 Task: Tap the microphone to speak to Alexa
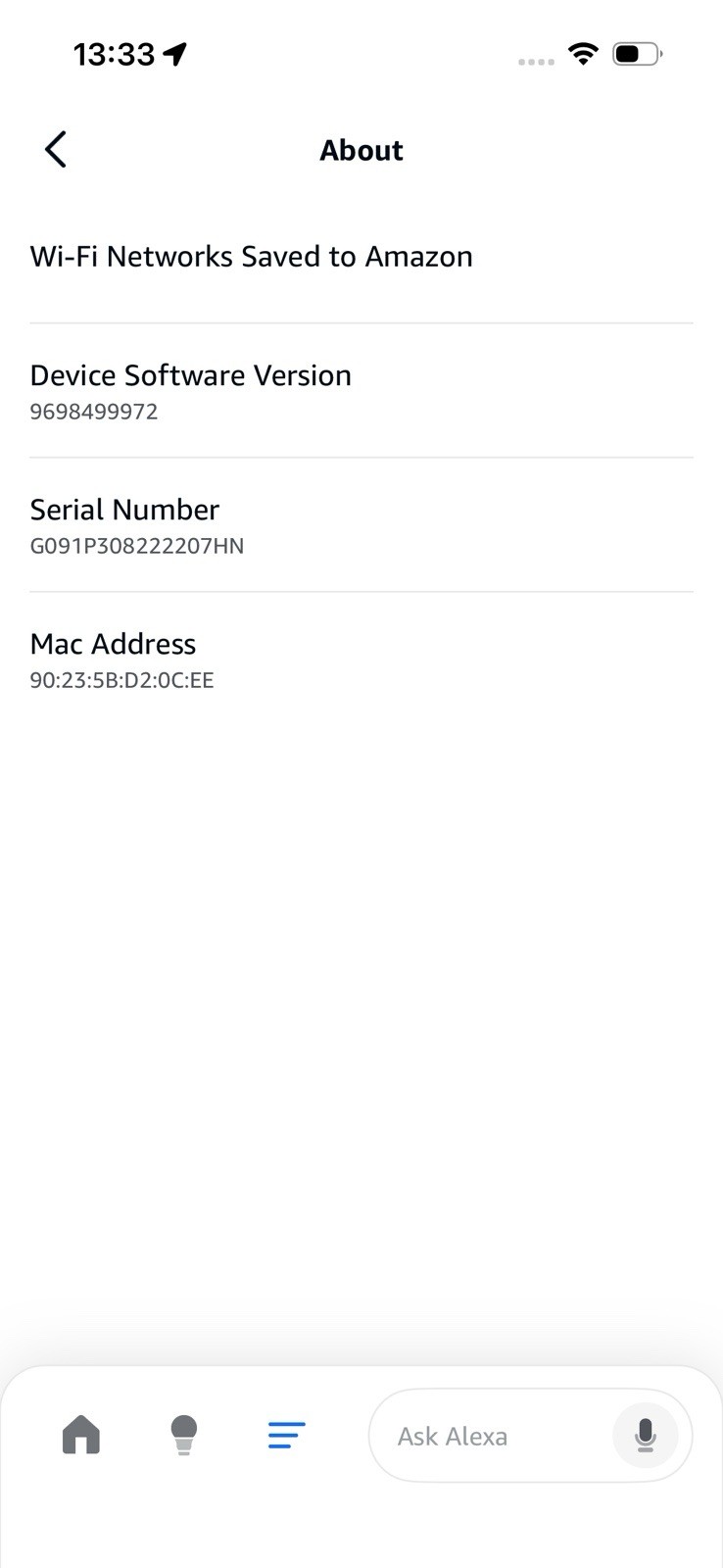tap(645, 1437)
